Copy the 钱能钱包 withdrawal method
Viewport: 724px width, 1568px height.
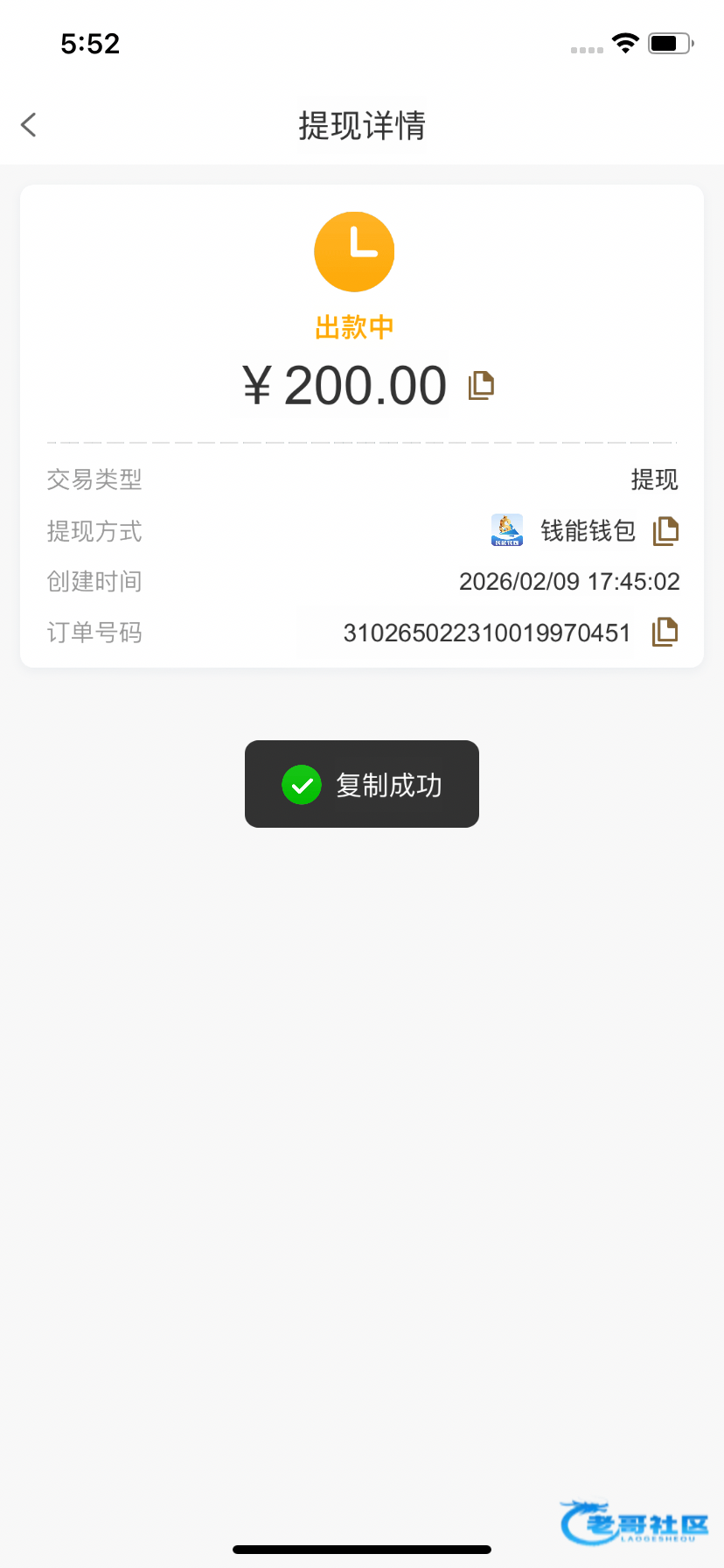665,530
